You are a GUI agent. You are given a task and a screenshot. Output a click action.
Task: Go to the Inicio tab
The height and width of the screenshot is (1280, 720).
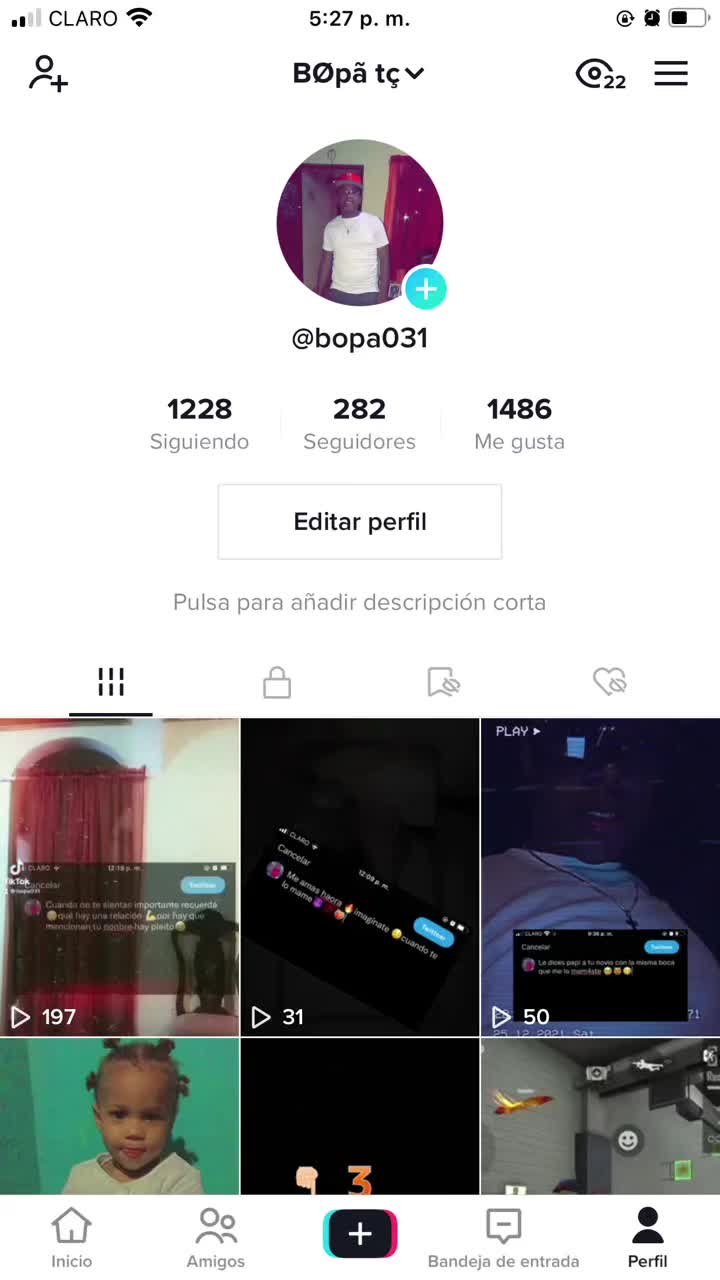click(x=72, y=1236)
